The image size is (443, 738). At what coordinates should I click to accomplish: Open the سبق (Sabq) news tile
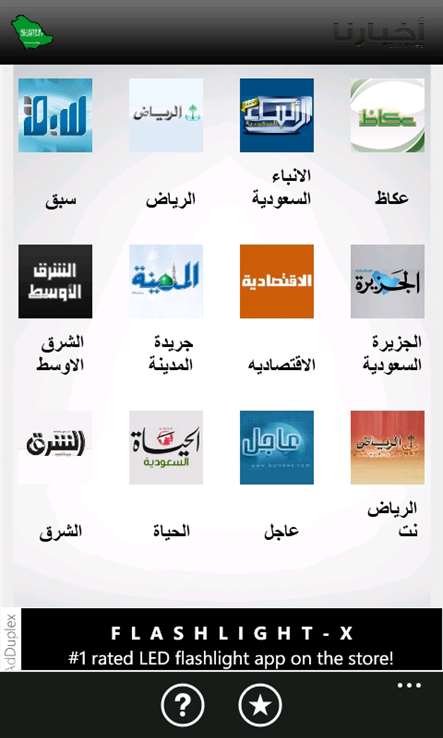[55, 115]
